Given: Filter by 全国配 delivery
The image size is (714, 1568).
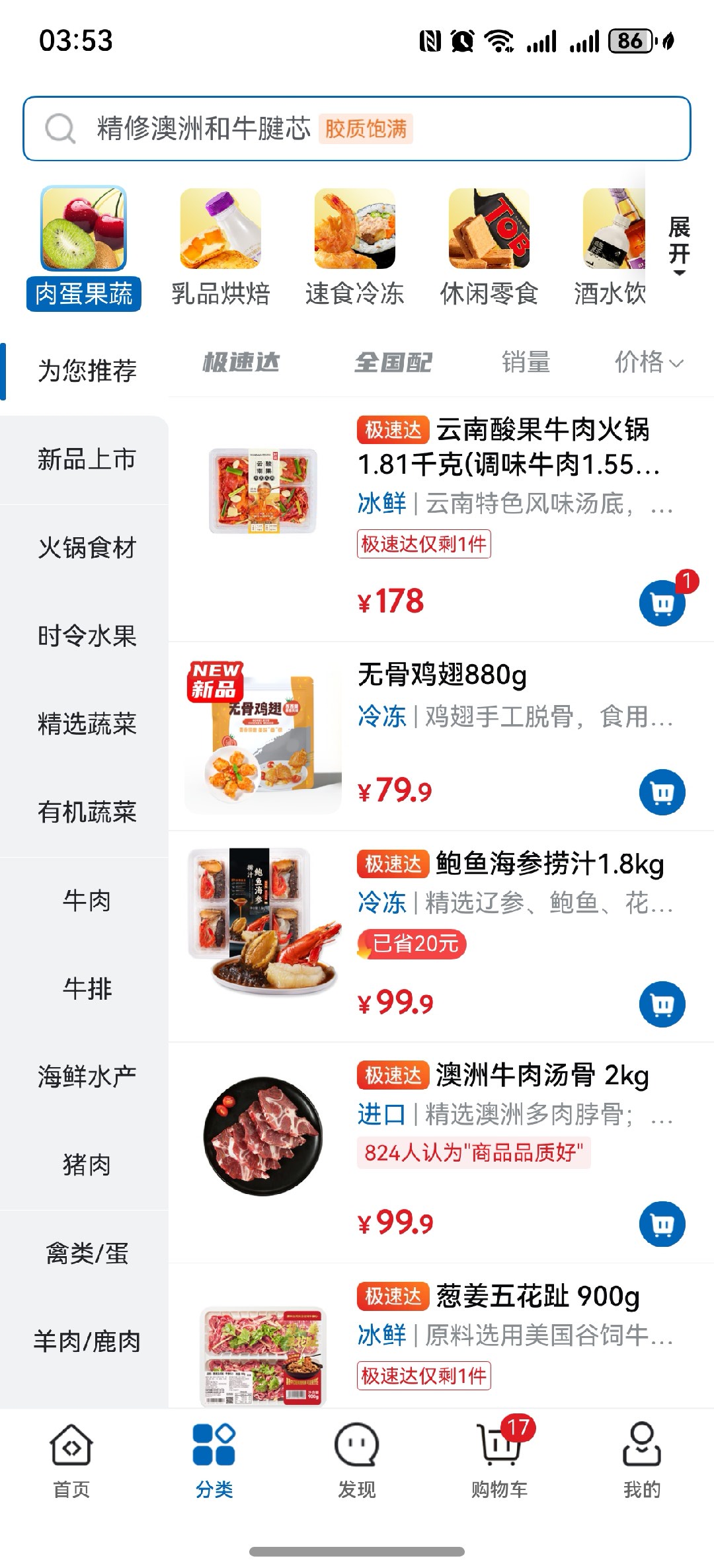Looking at the screenshot, I should [x=393, y=362].
